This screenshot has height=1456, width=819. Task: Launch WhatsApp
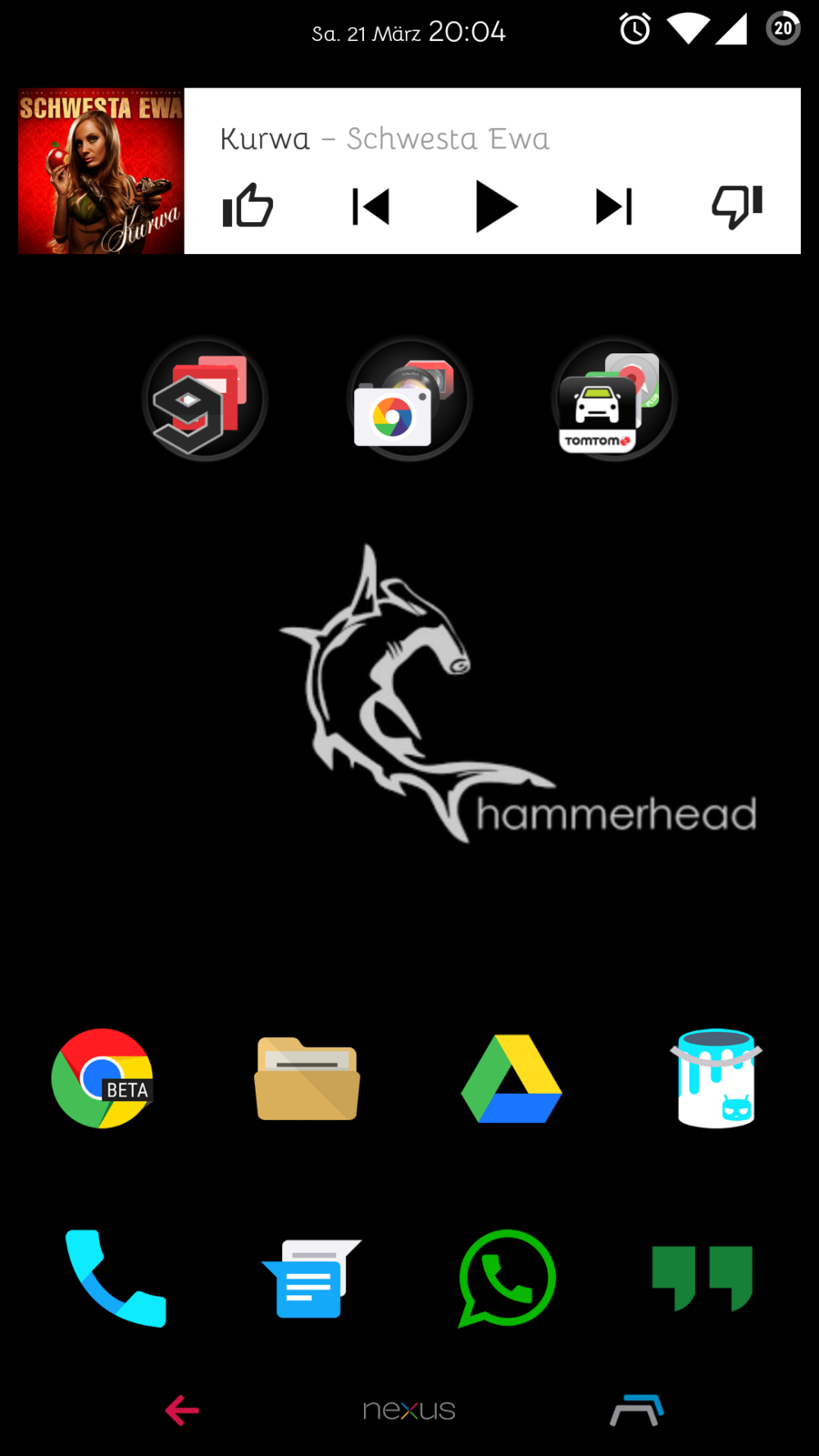507,1279
